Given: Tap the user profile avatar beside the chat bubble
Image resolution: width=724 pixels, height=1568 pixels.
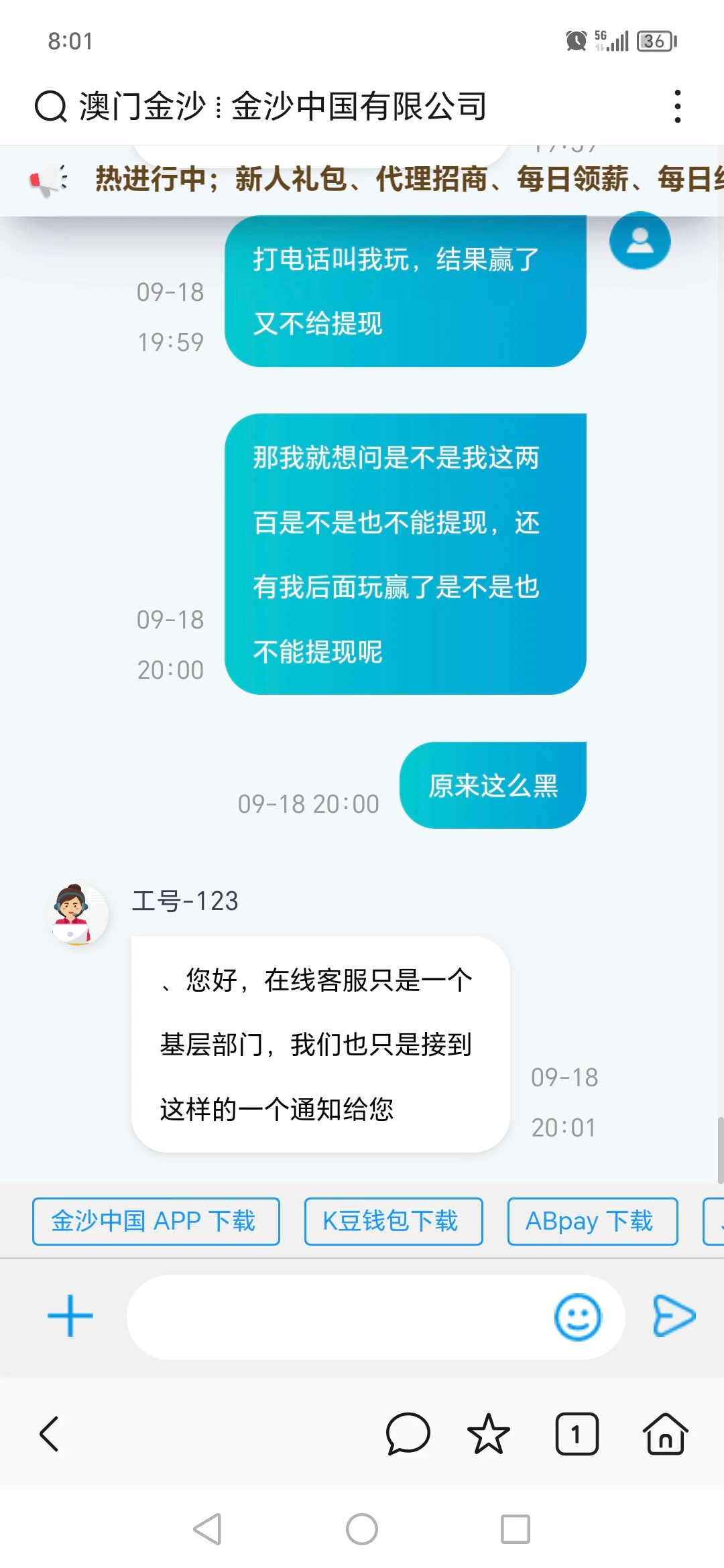Looking at the screenshot, I should click(x=639, y=242).
